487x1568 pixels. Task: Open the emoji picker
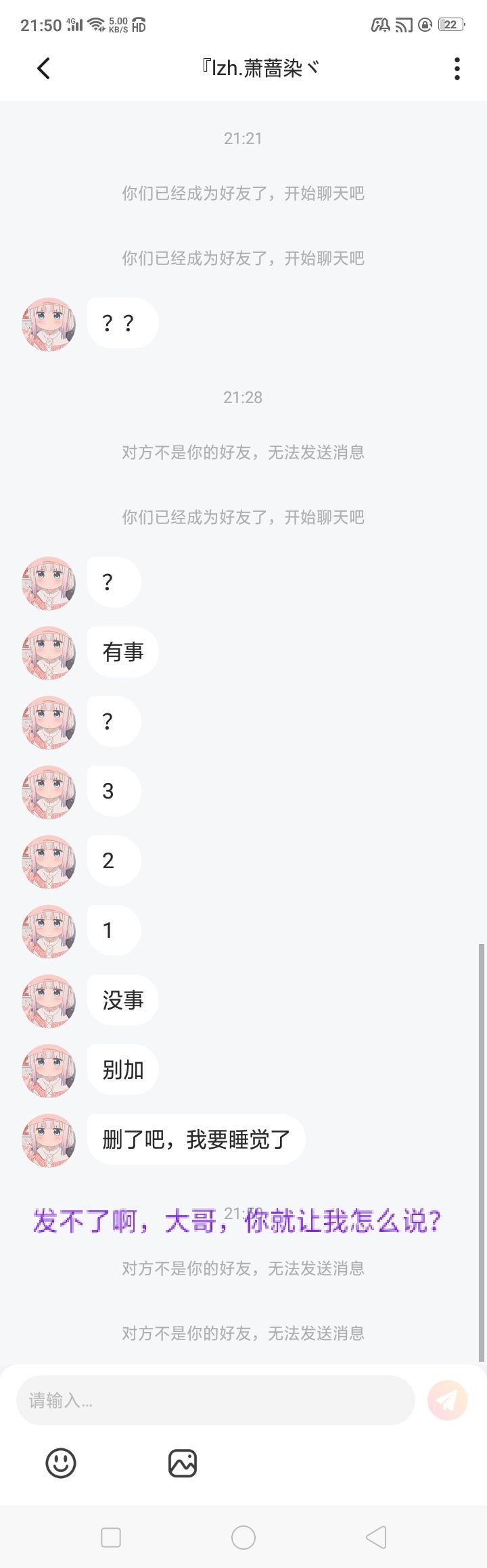pos(61,1463)
